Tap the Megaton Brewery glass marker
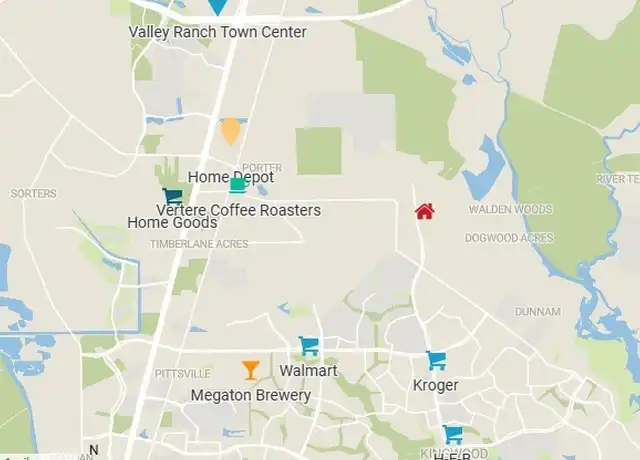The width and height of the screenshot is (640, 460). 250,370
